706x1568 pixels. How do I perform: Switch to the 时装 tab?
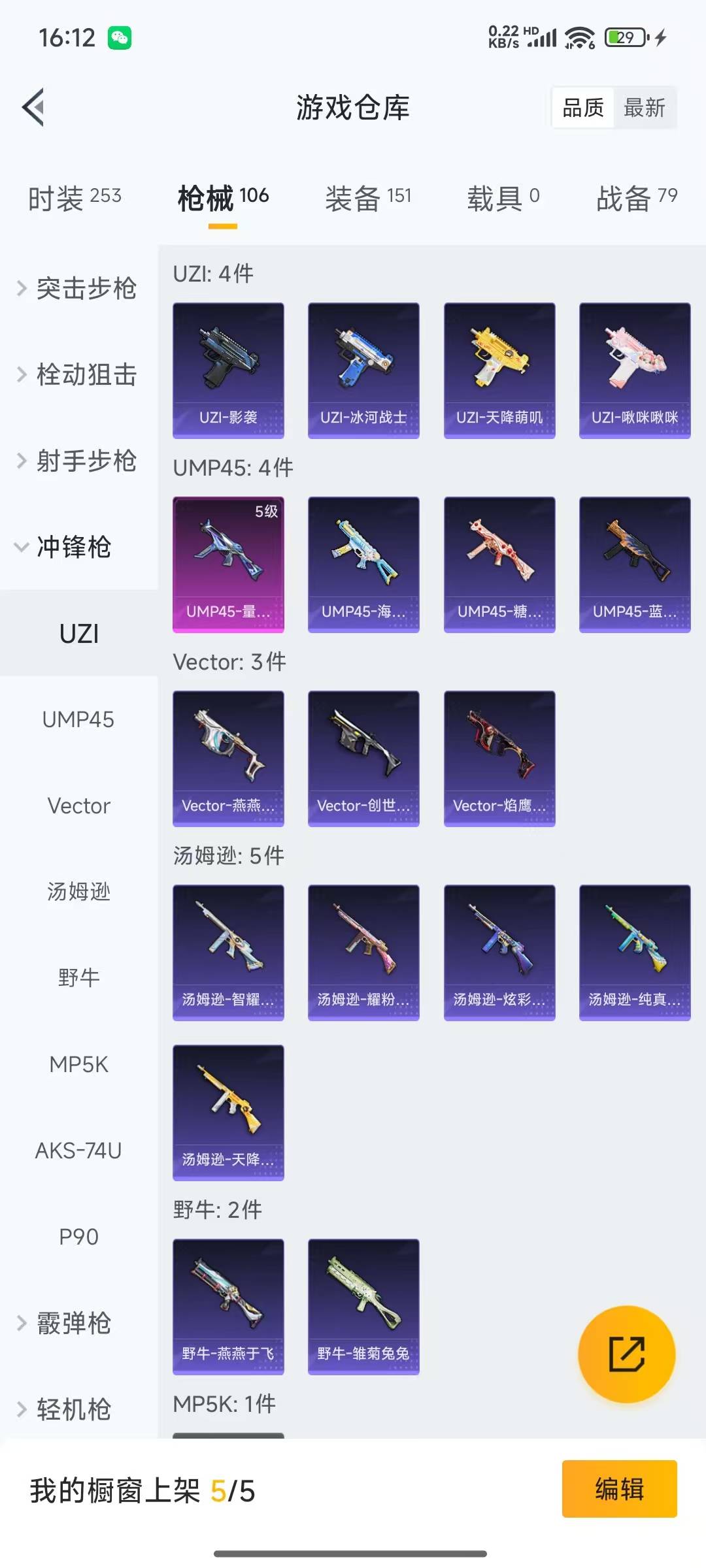[74, 197]
